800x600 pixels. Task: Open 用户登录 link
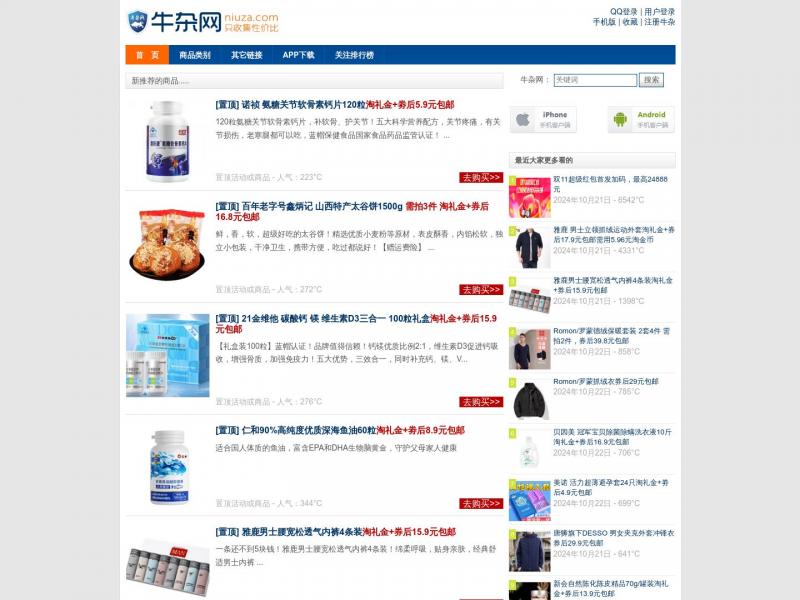tap(659, 12)
